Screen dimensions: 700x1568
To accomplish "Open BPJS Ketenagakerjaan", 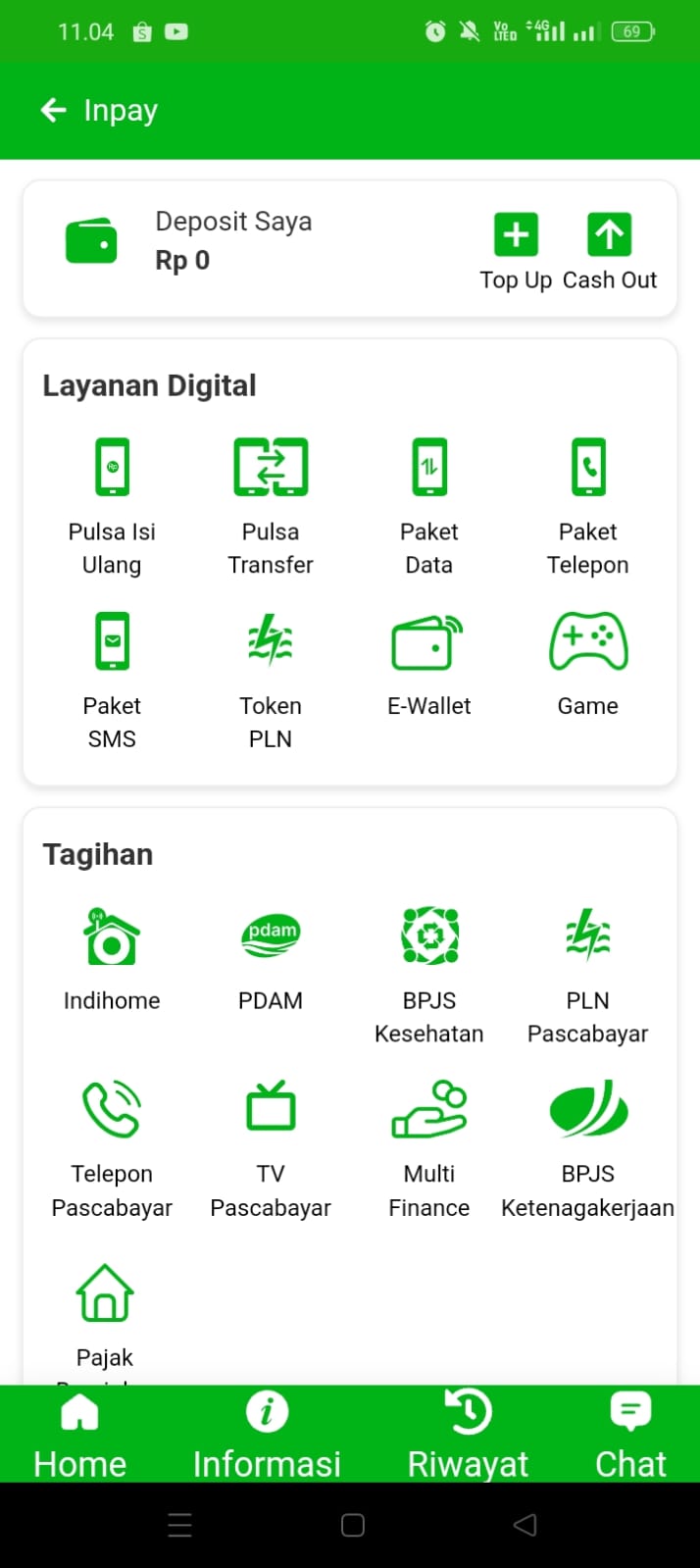I will (x=588, y=1145).
